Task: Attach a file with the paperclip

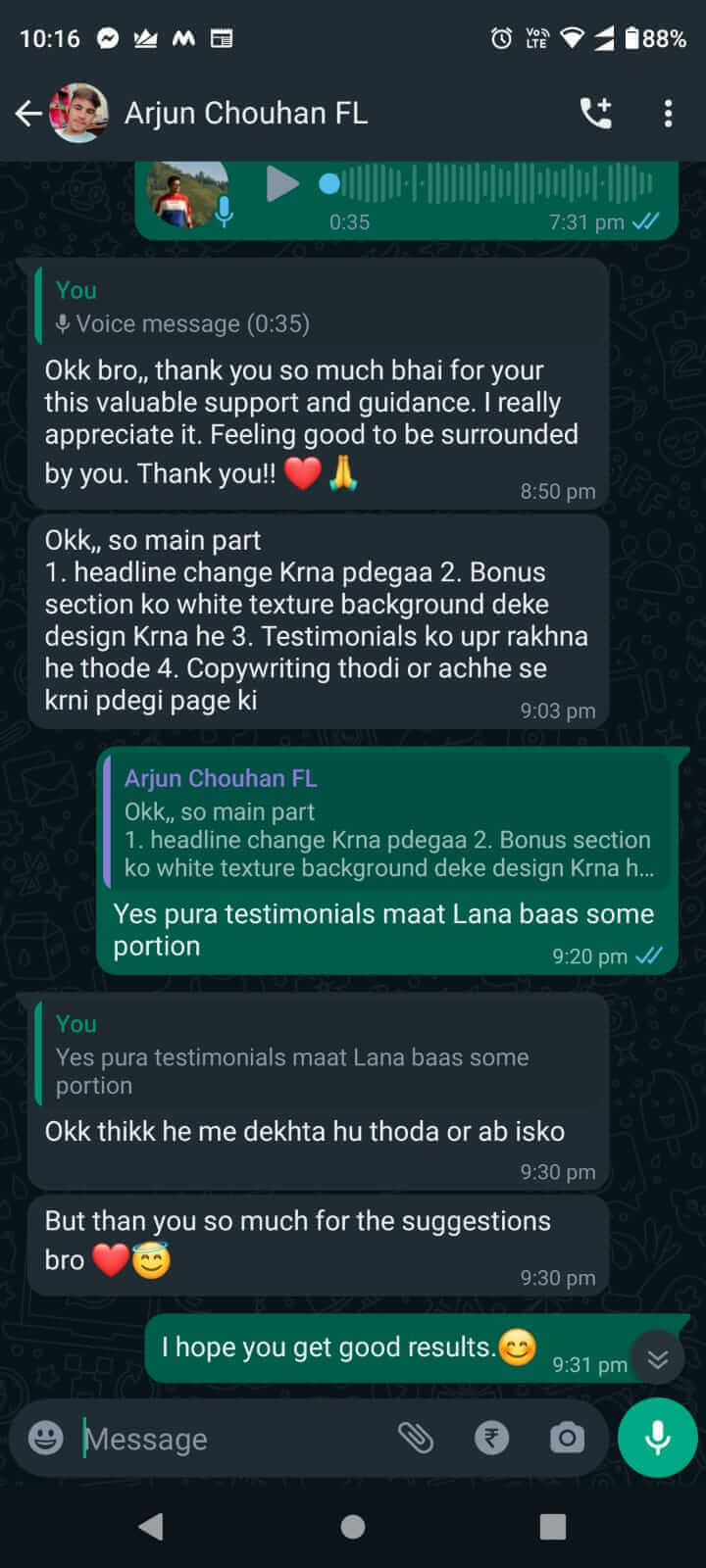Action: 416,1438
